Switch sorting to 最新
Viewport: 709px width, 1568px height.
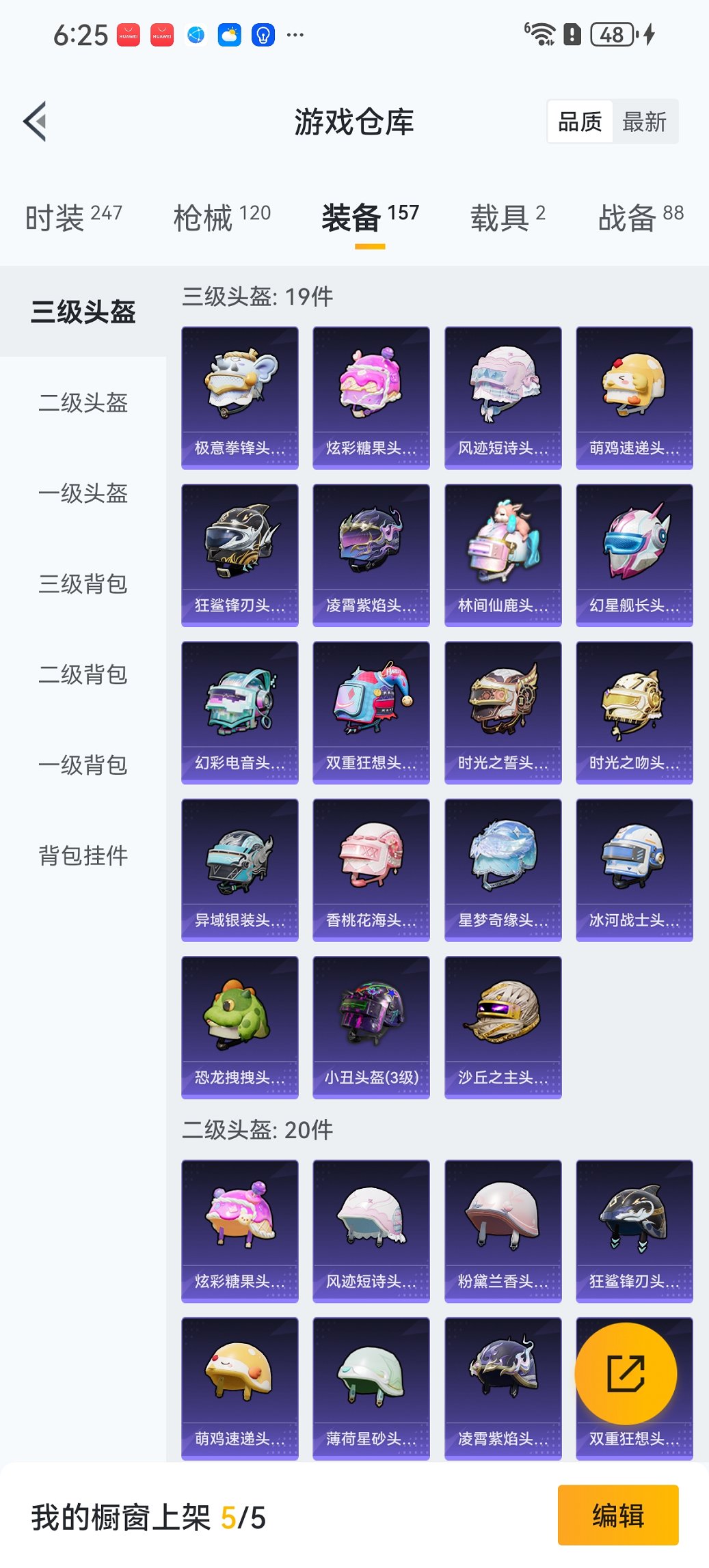tap(643, 122)
